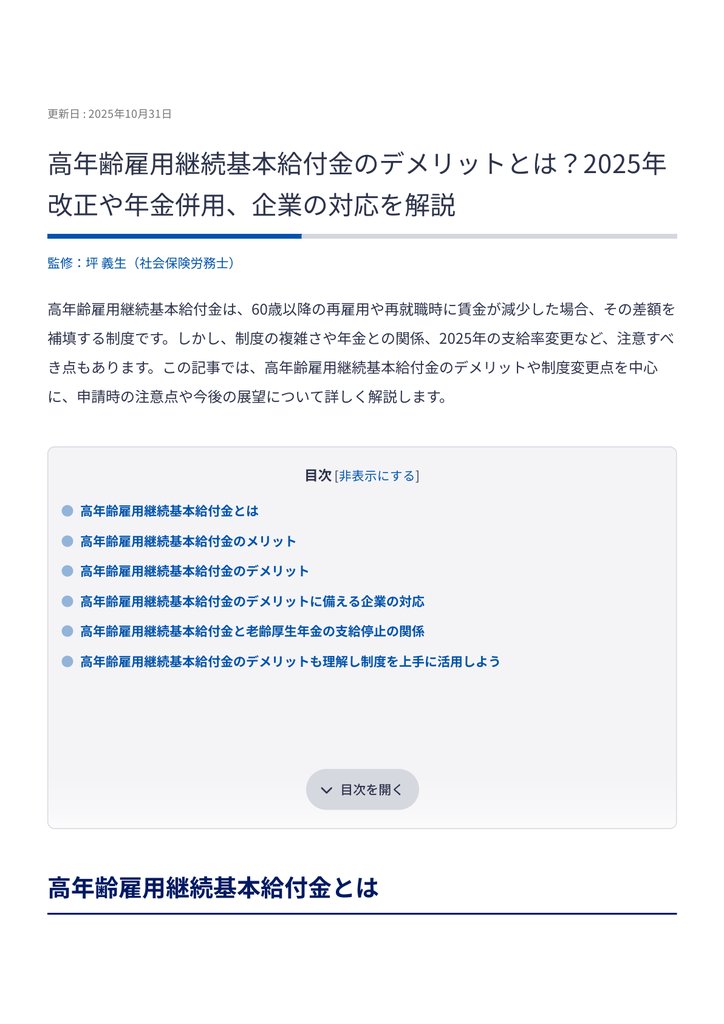Hide the table of contents via 非表示にする
724x1024 pixels.
point(377,476)
